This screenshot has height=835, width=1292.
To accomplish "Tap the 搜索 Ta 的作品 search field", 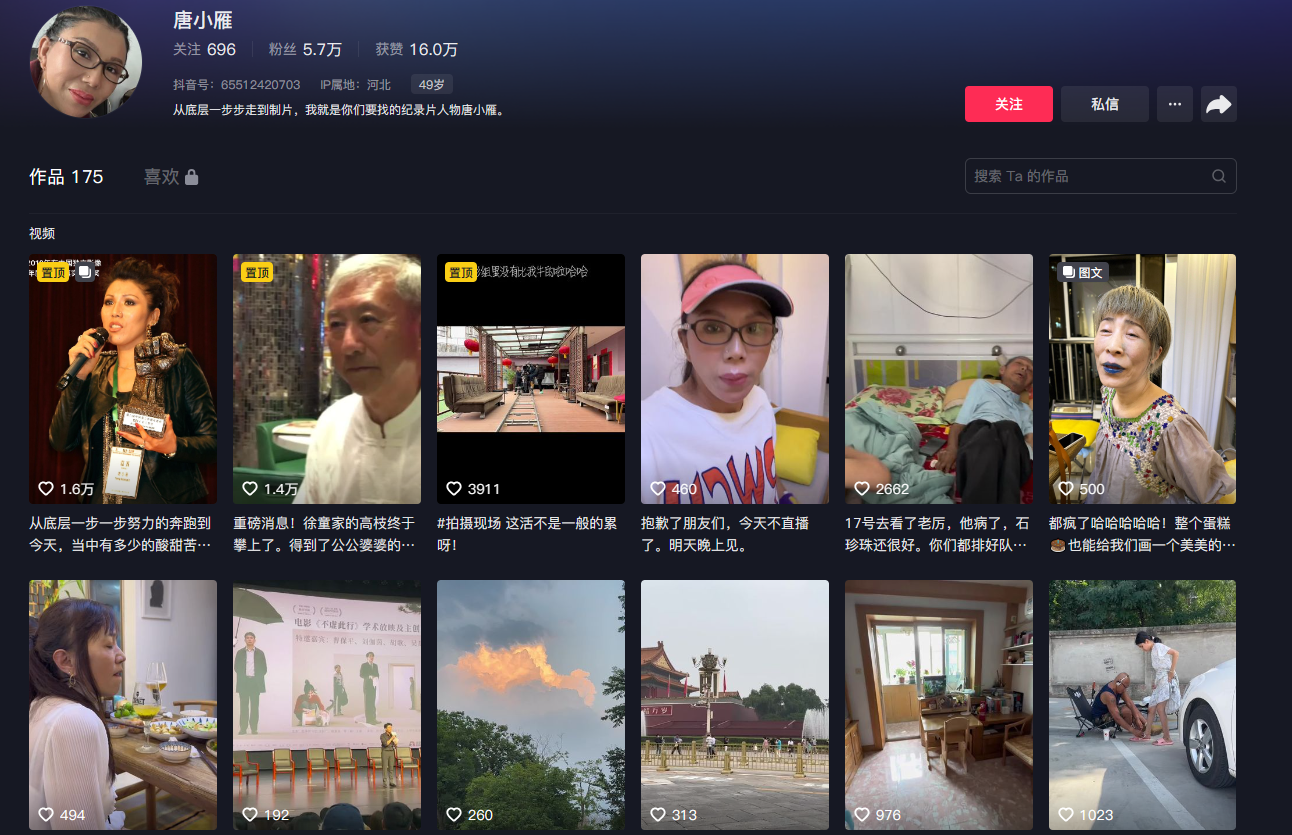I will (1090, 176).
